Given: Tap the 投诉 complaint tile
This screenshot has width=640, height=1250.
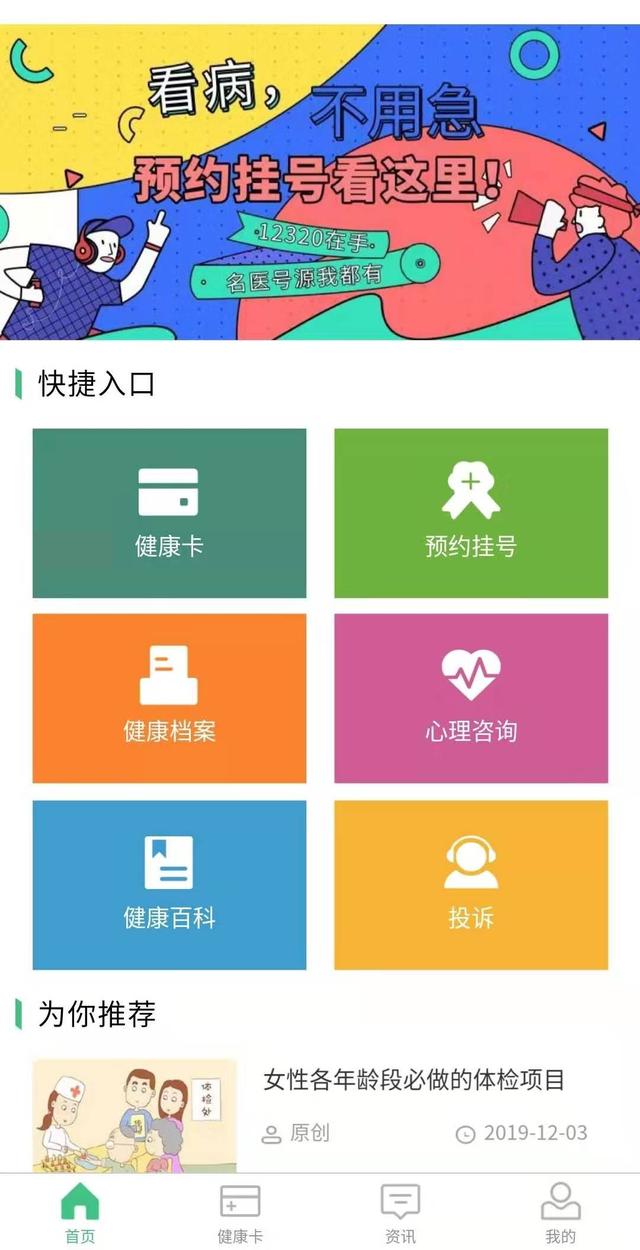Looking at the screenshot, I should point(471,885).
